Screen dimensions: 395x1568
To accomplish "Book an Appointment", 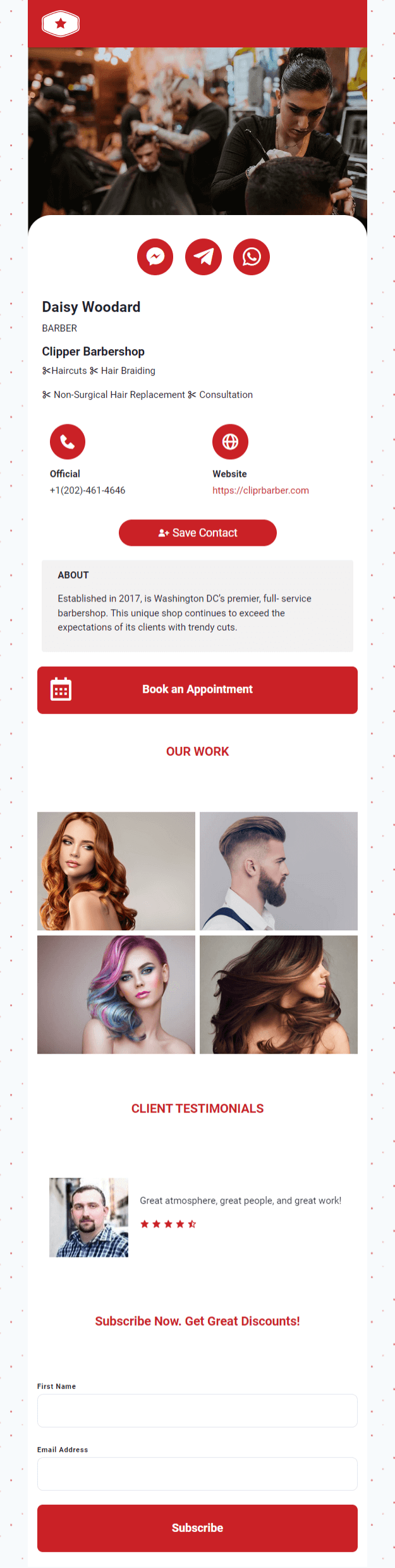I will pos(197,689).
